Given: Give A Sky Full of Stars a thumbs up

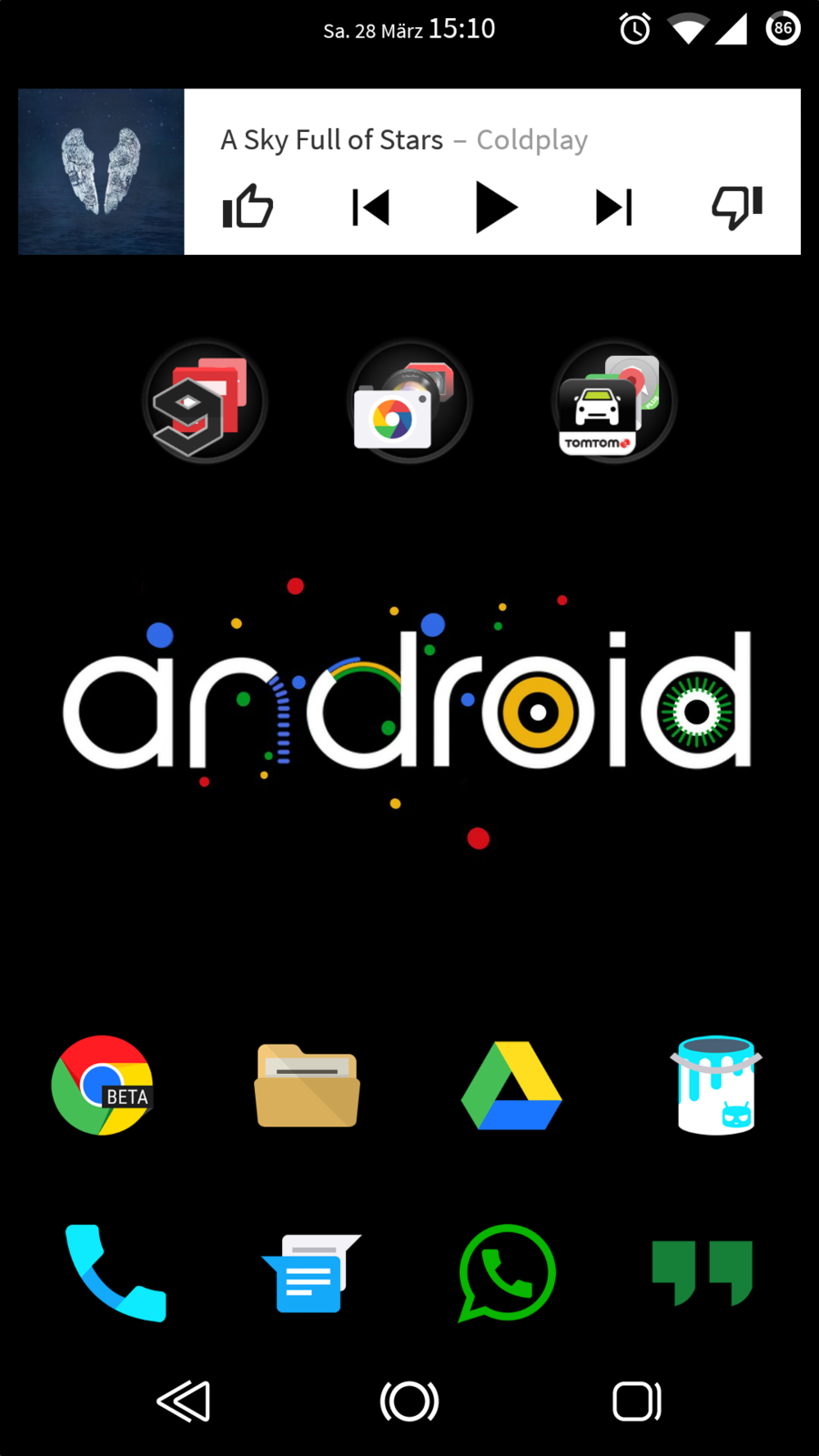Looking at the screenshot, I should point(248,207).
